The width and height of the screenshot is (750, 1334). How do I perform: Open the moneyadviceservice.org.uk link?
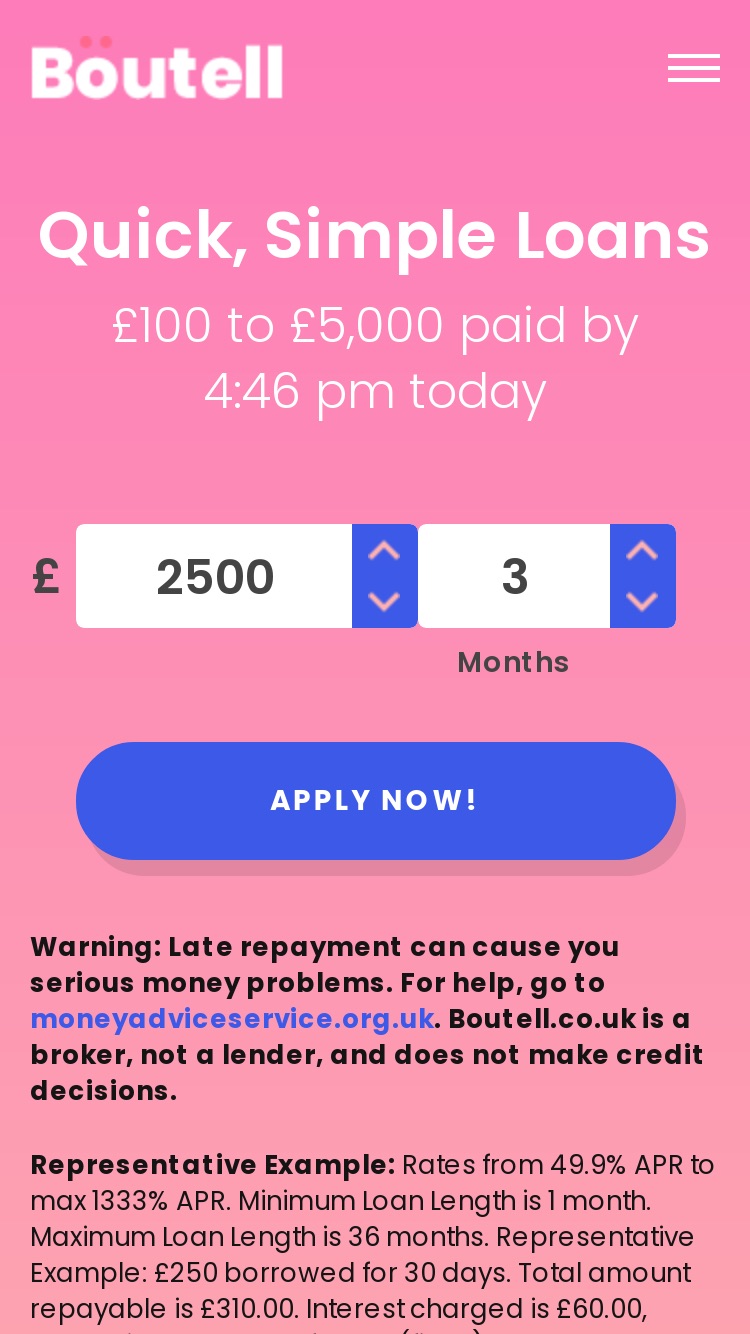point(232,1019)
